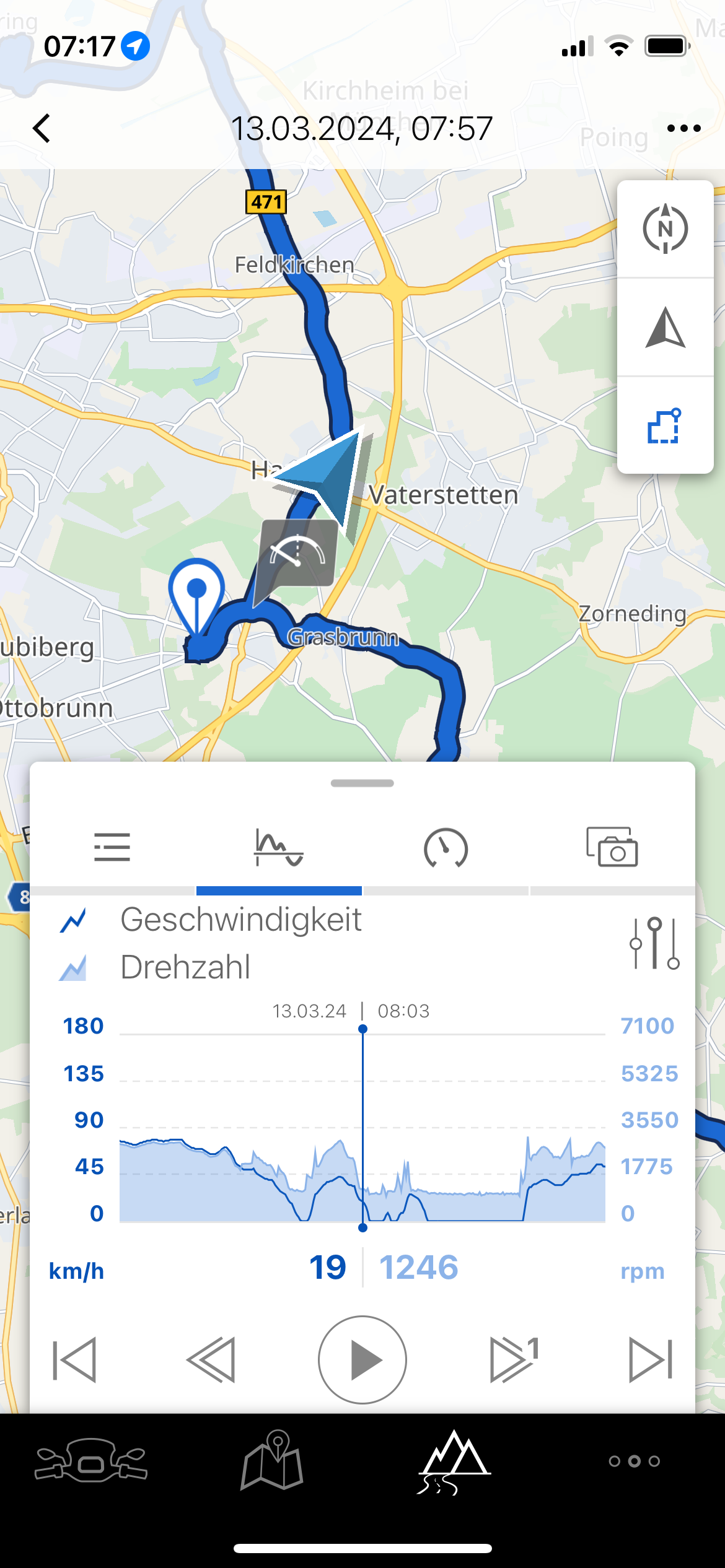Open the motorcycle tab in bottom bar
725x1568 pixels.
tap(91, 1461)
